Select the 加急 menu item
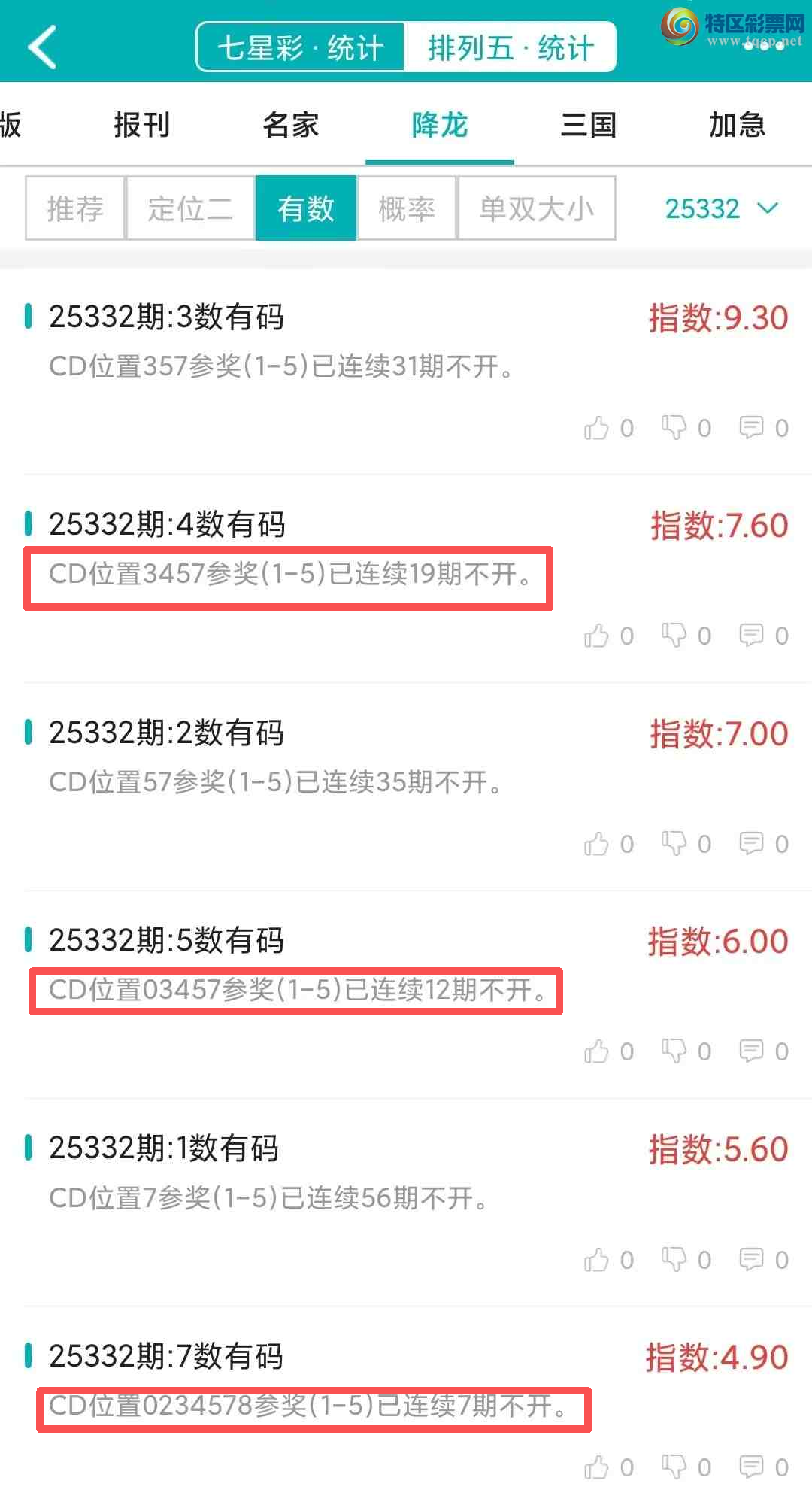Screen dimensions: 812x1511 pos(737,125)
